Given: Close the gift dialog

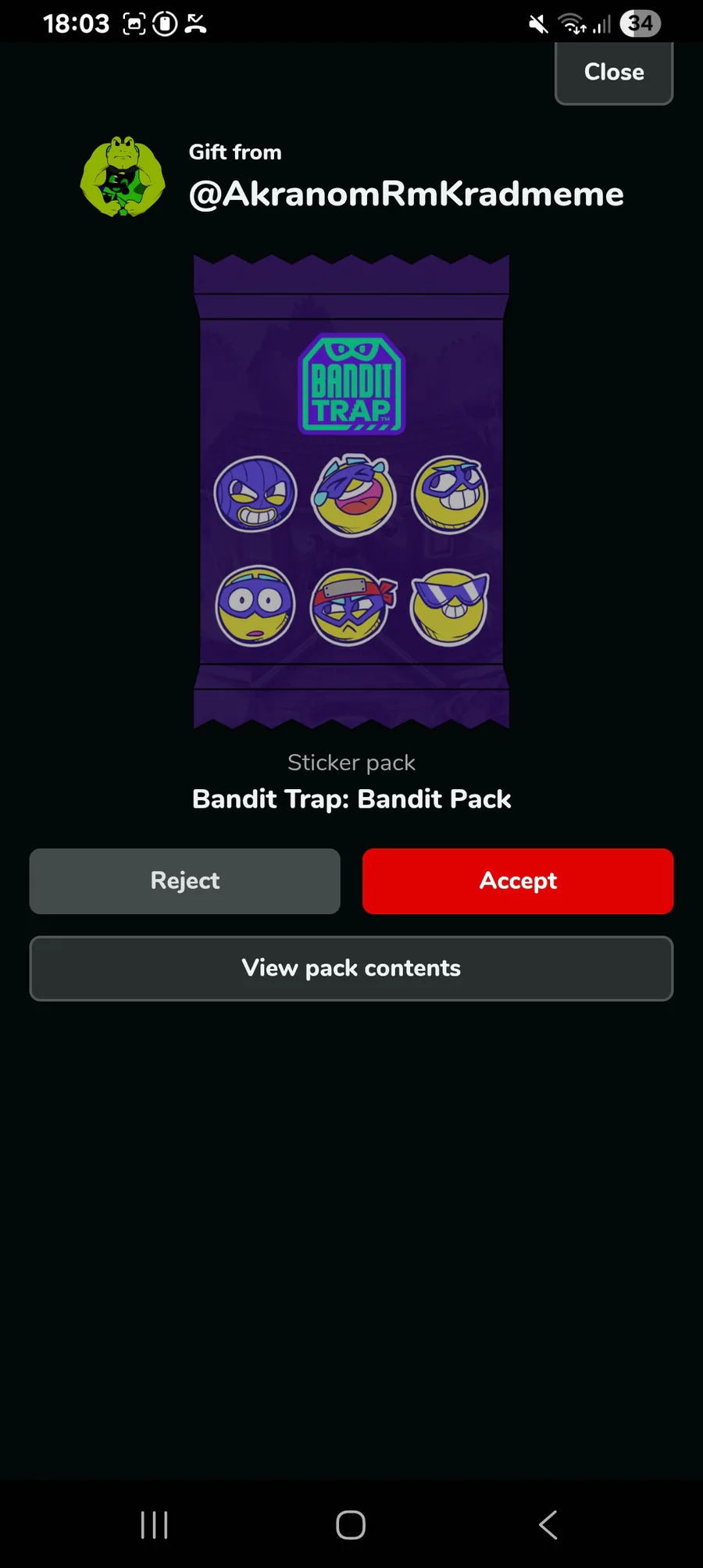Looking at the screenshot, I should coord(614,73).
